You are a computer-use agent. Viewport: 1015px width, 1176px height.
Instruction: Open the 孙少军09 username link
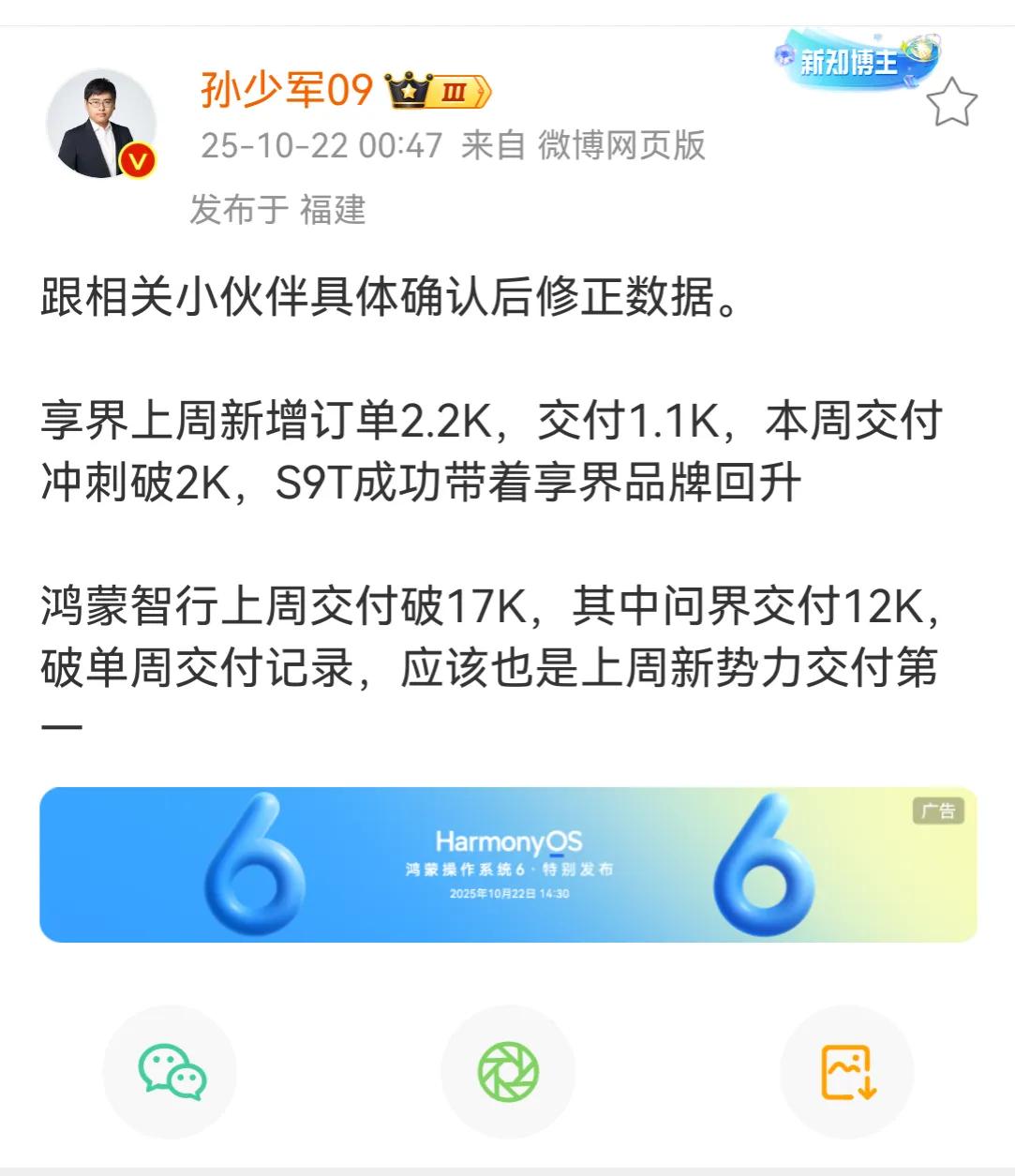tap(287, 90)
